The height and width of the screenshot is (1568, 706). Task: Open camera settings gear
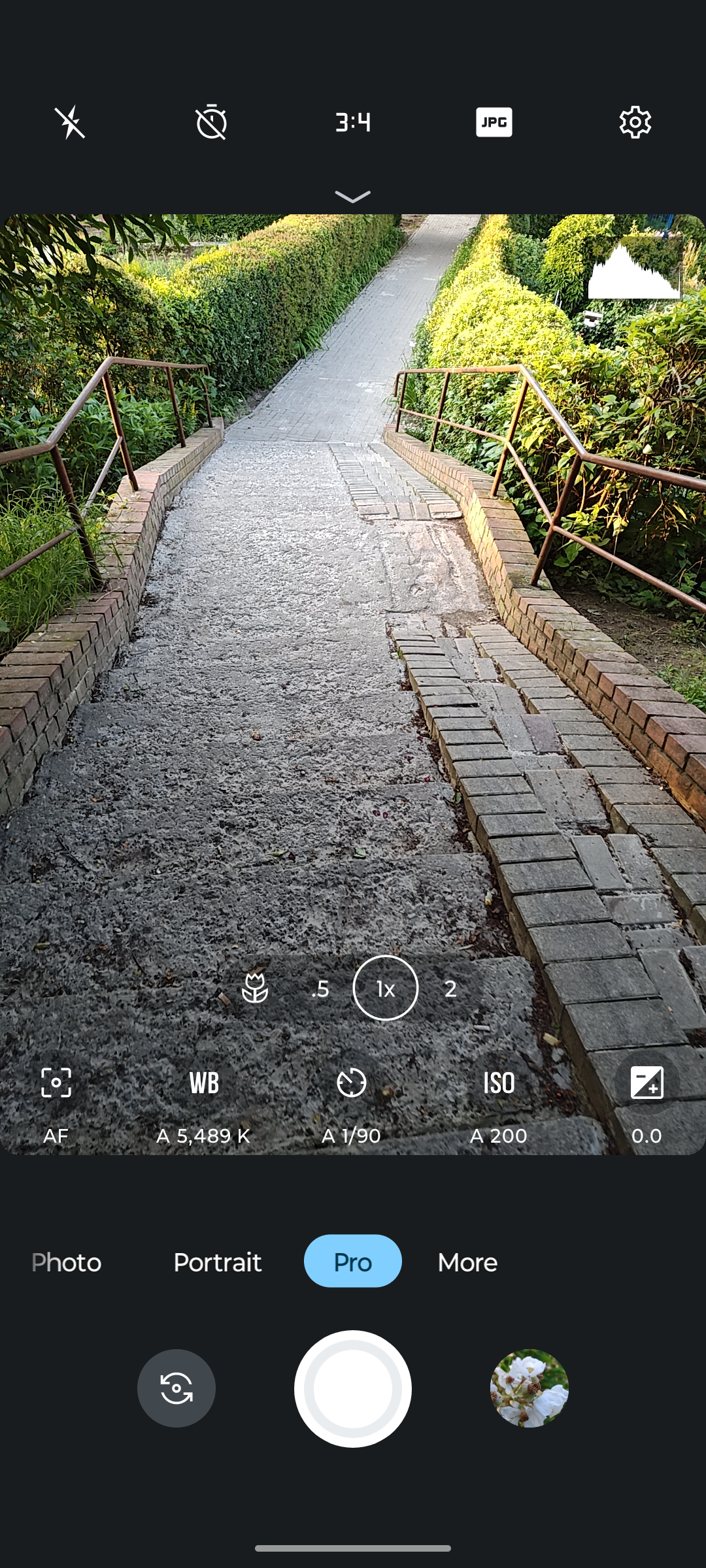tap(635, 122)
